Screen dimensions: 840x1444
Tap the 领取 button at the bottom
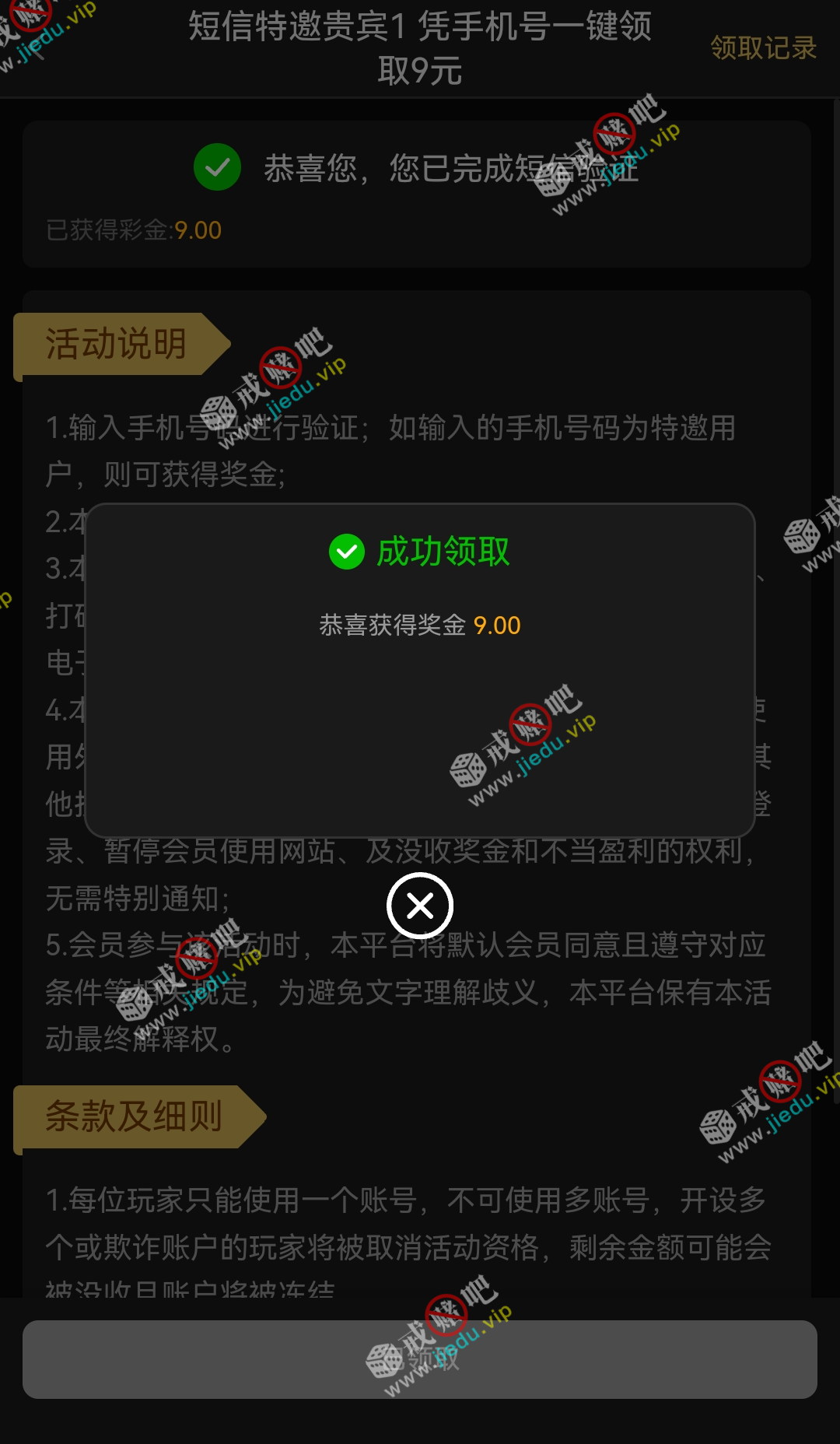coord(420,1358)
